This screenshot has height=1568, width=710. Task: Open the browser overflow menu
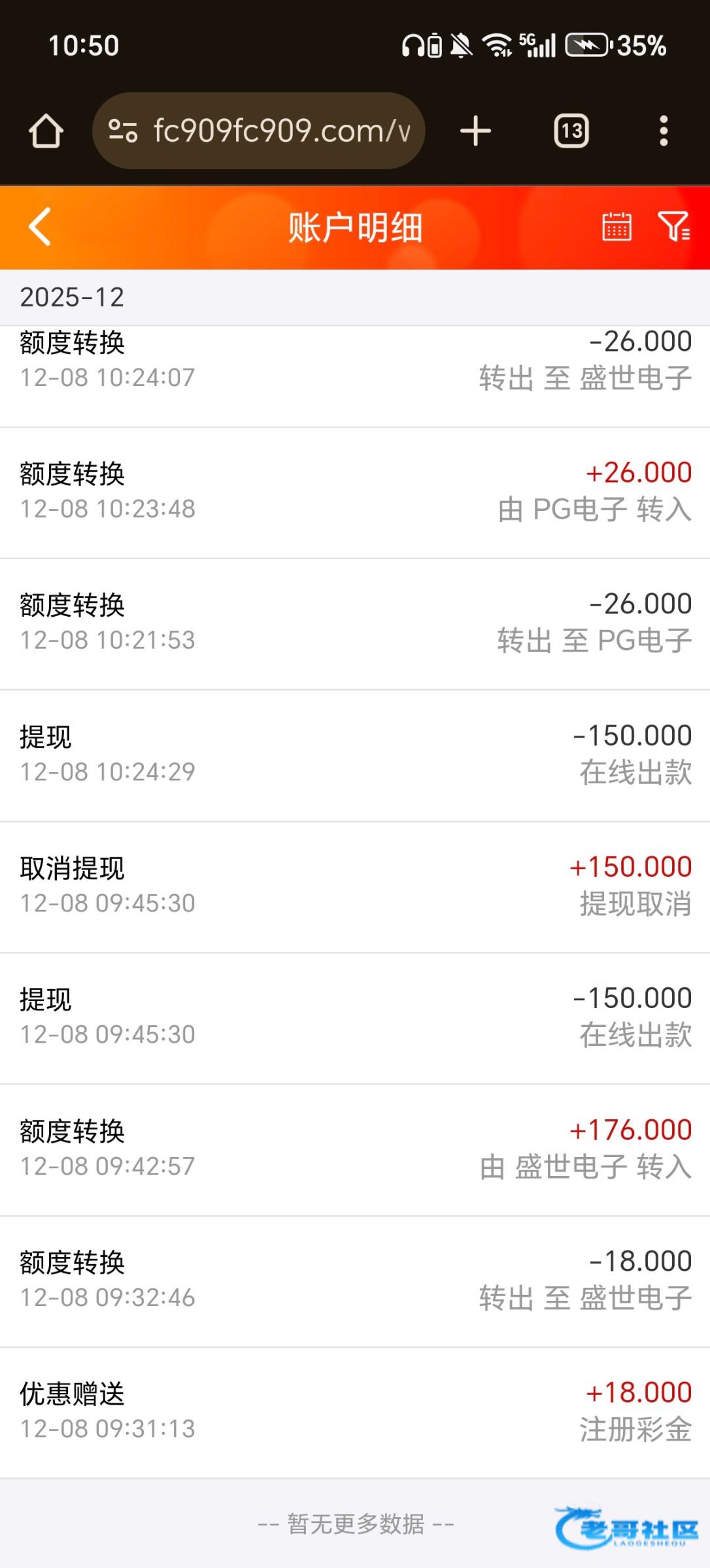(664, 131)
